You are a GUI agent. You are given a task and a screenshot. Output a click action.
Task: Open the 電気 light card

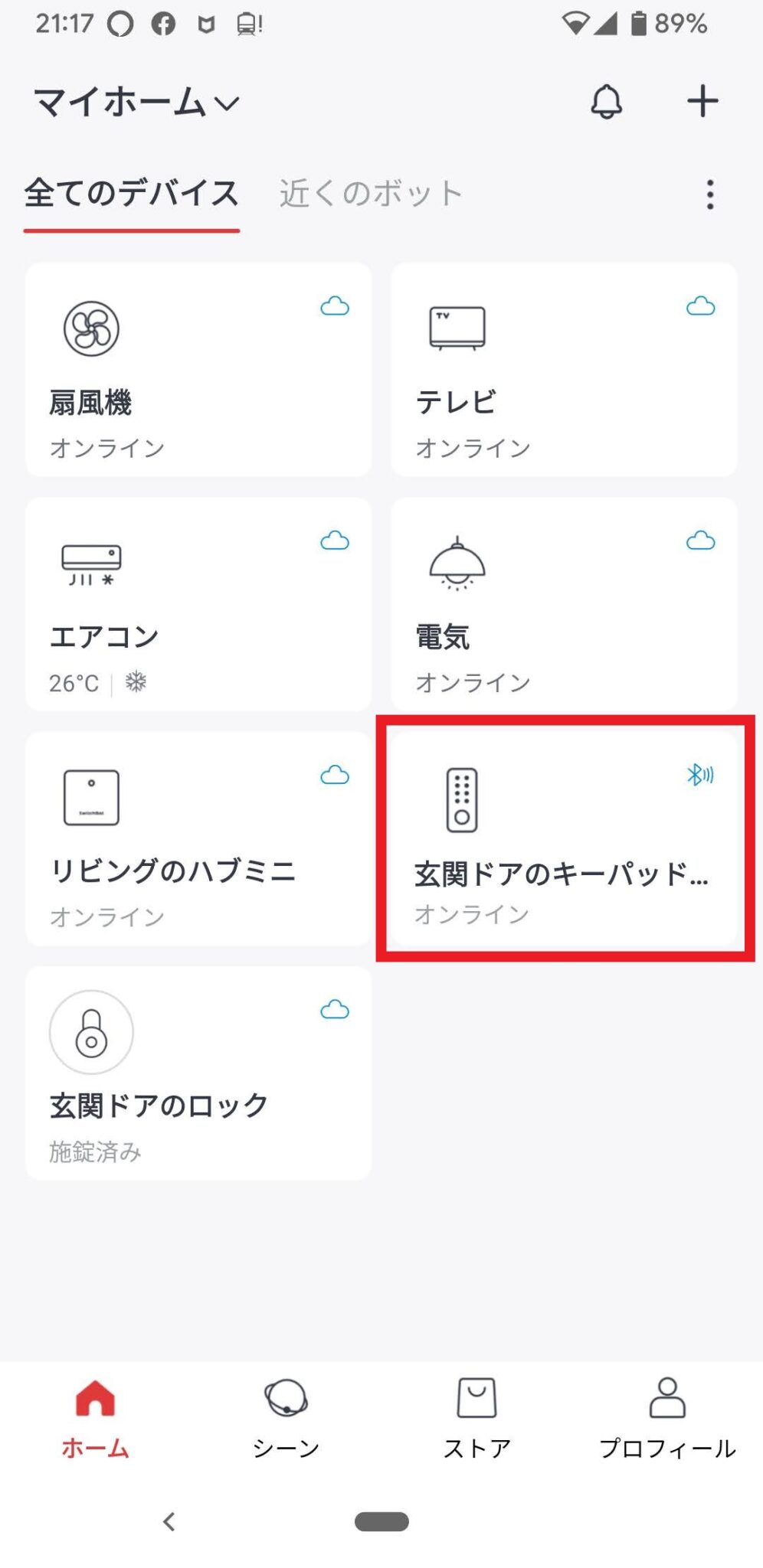(x=564, y=604)
